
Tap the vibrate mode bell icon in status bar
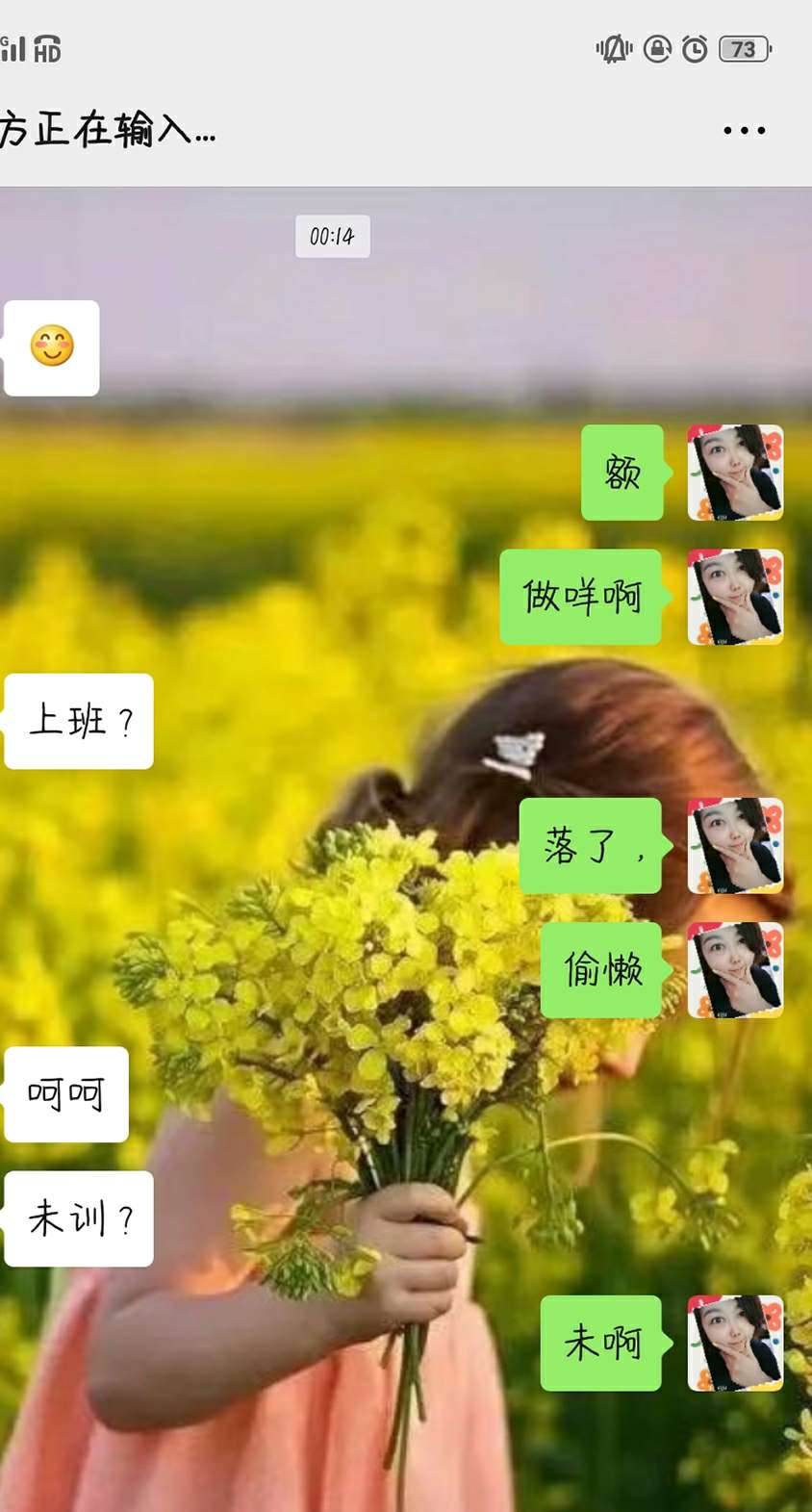614,48
